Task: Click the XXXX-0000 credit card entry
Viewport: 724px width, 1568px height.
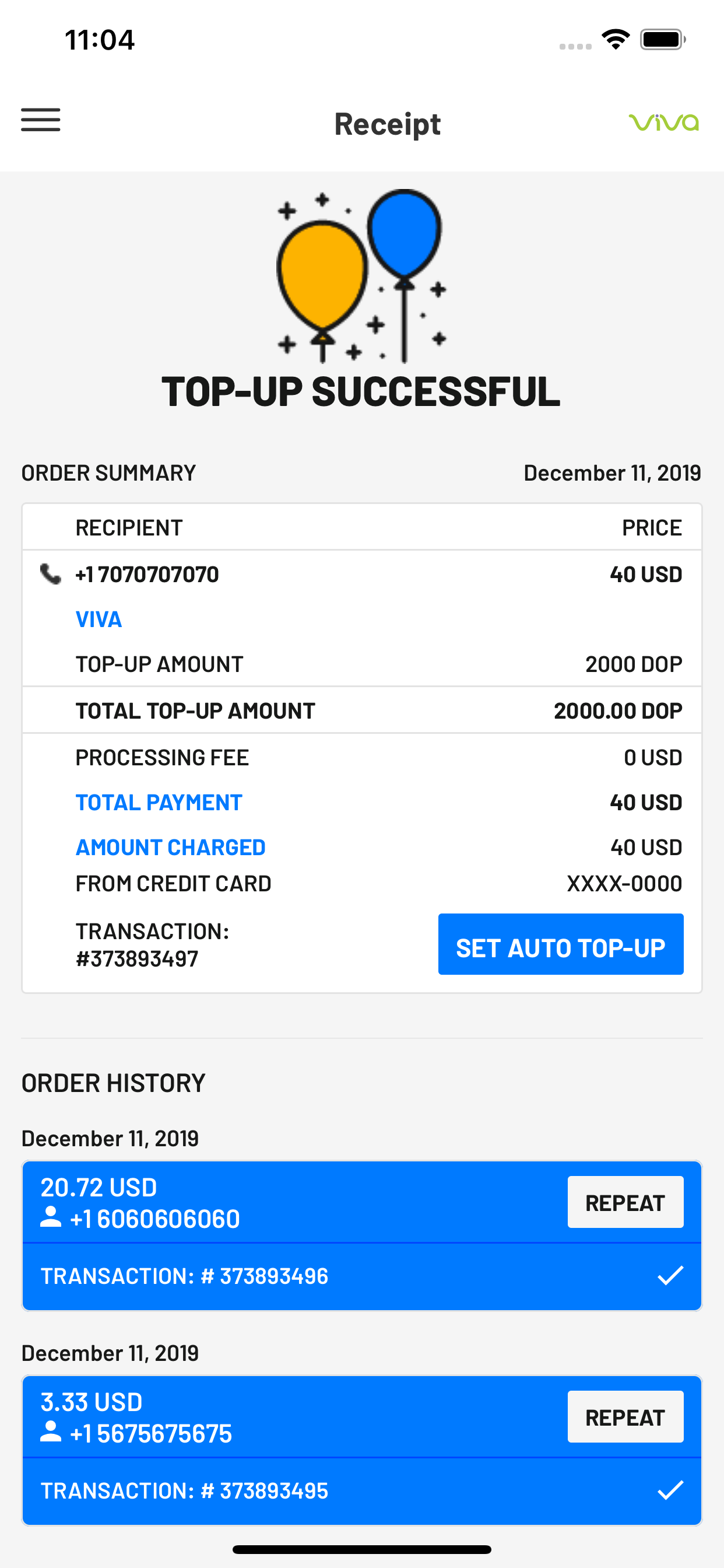Action: (x=624, y=883)
